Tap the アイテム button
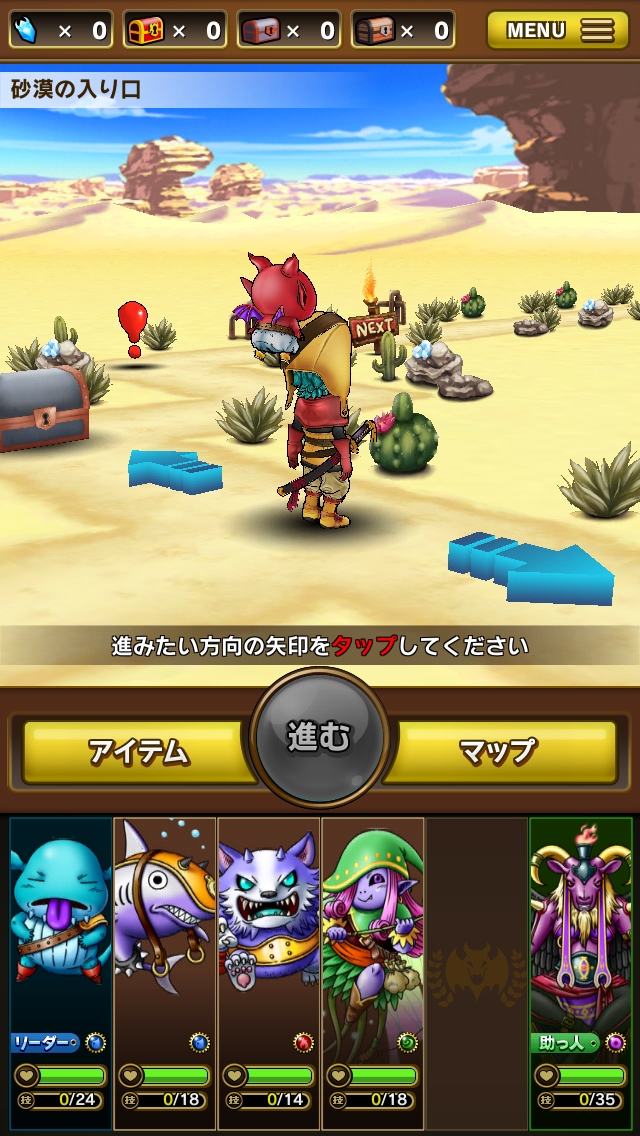The width and height of the screenshot is (640, 1136). tap(137, 752)
